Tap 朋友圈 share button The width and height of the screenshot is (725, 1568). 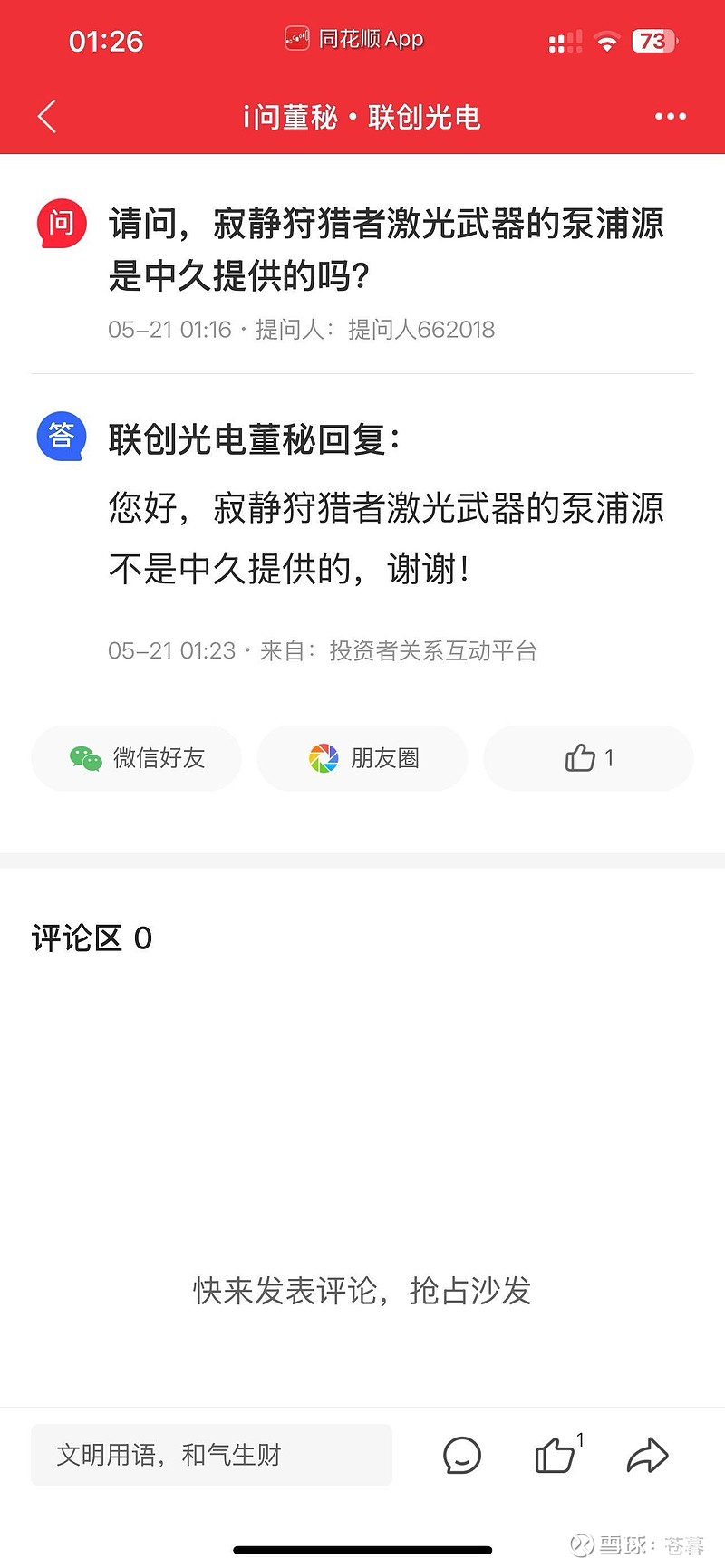pos(362,758)
